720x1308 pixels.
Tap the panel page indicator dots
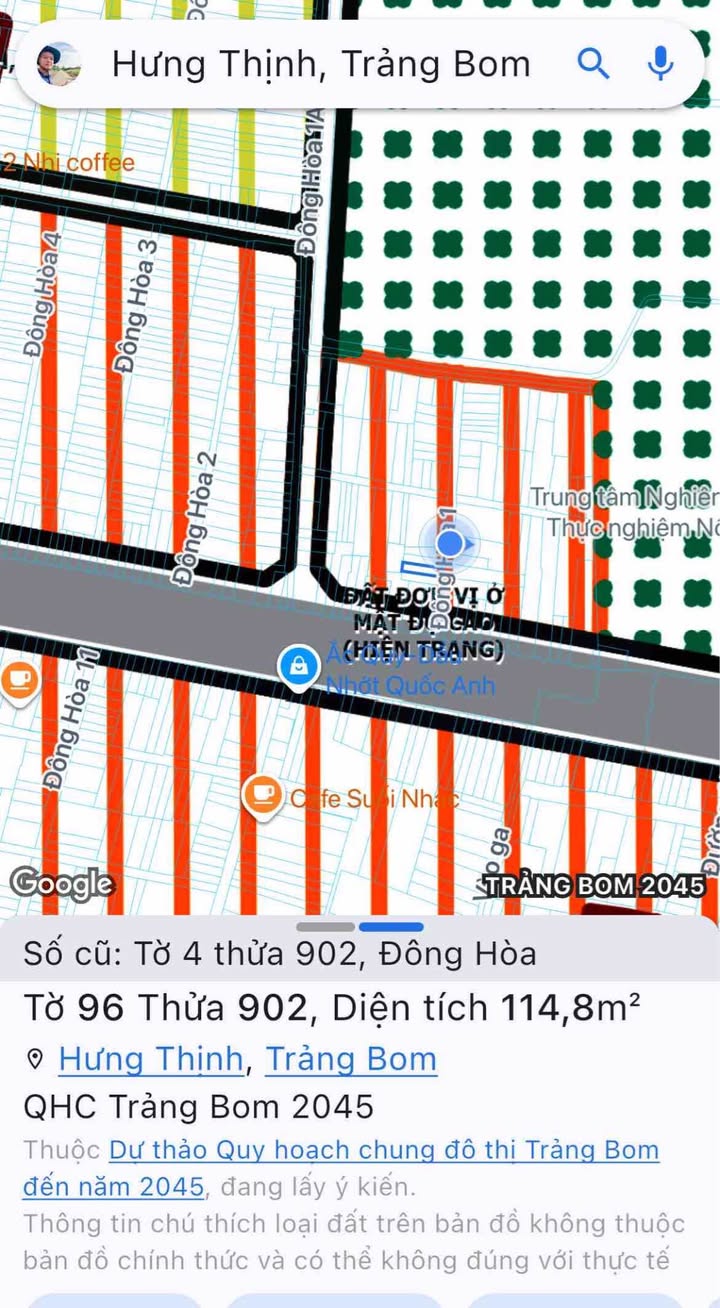point(360,927)
